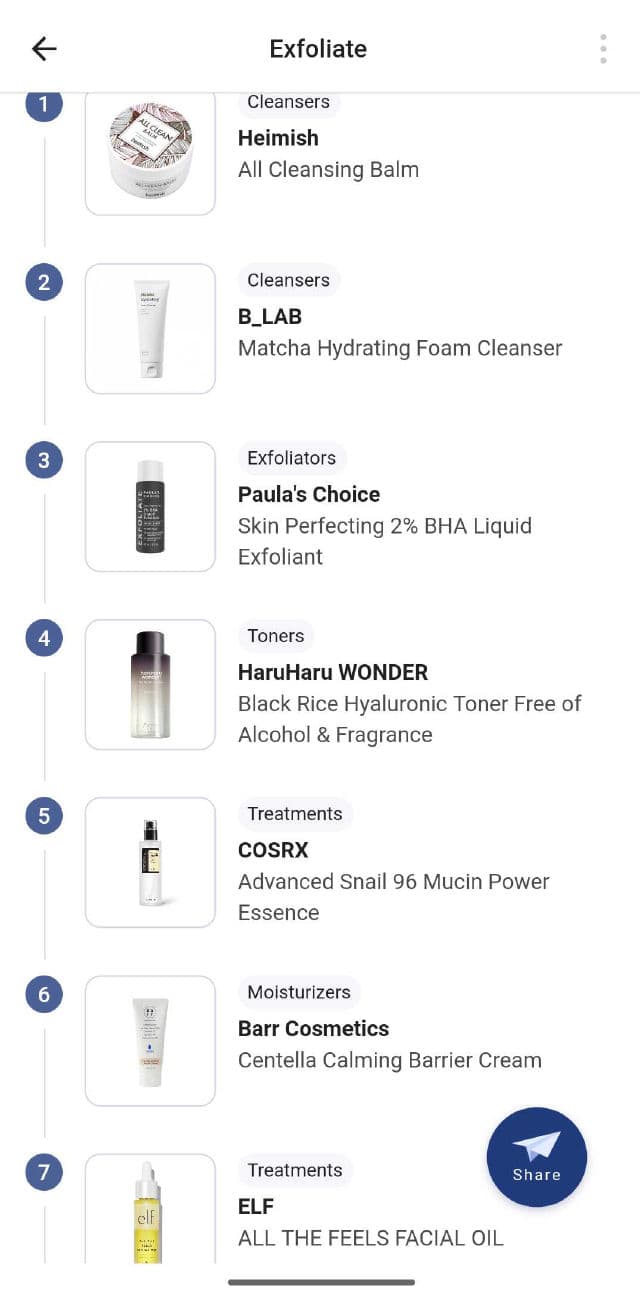Open the three-dot overflow menu
This screenshot has height=1300, width=640.
pos(603,48)
